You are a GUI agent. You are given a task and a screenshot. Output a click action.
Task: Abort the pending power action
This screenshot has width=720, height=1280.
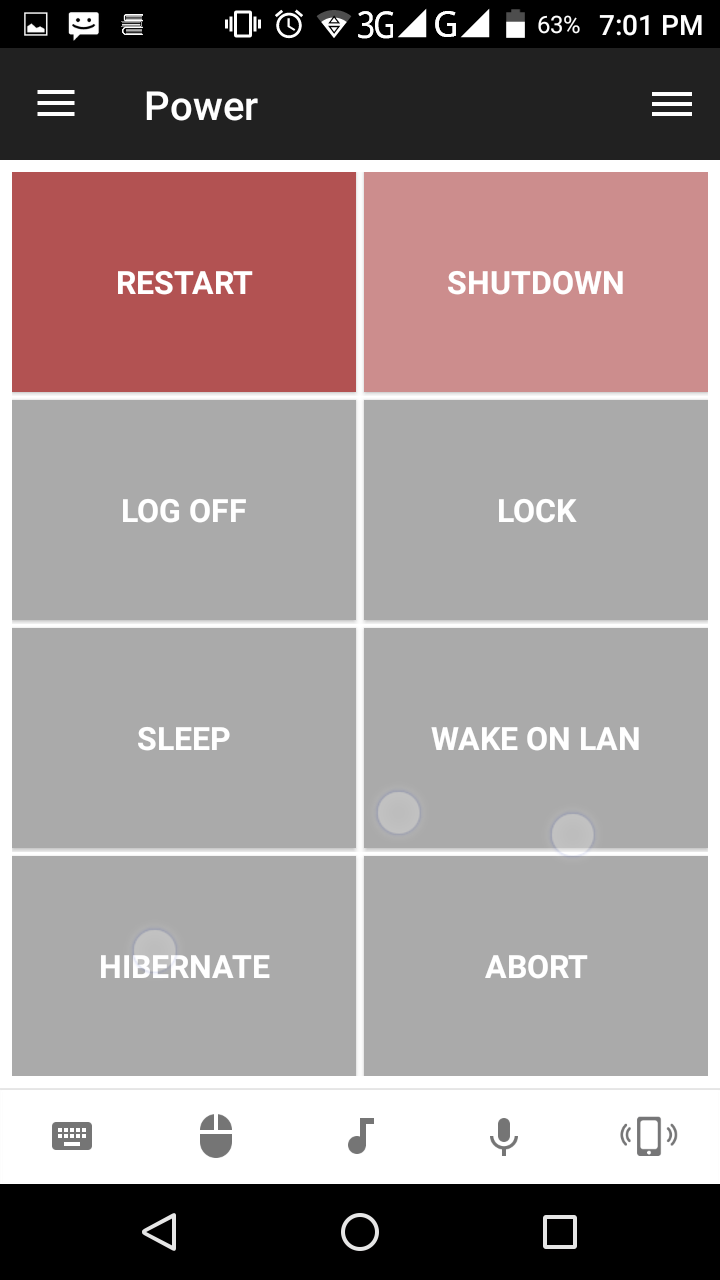[x=536, y=966]
